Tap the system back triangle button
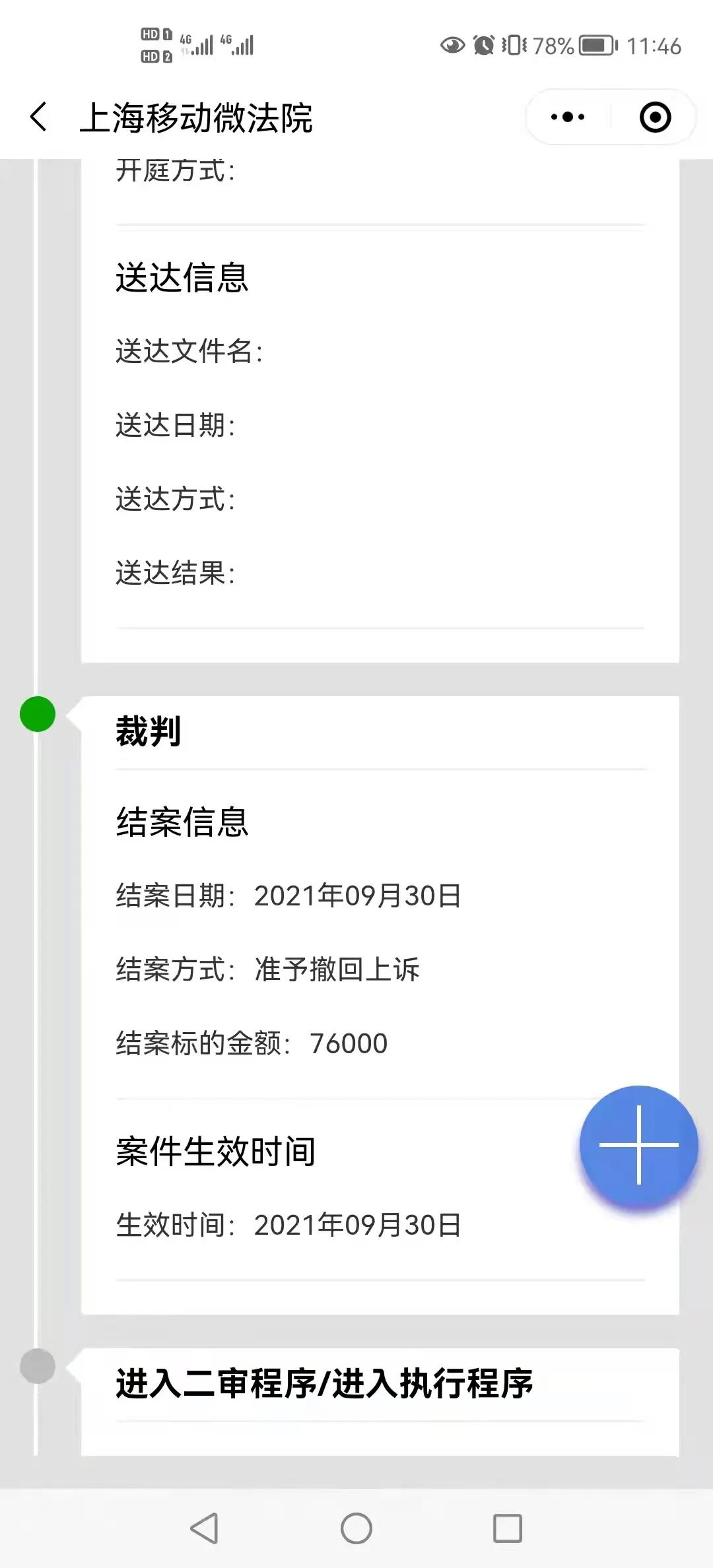This screenshot has height=1568, width=713. click(x=205, y=1528)
